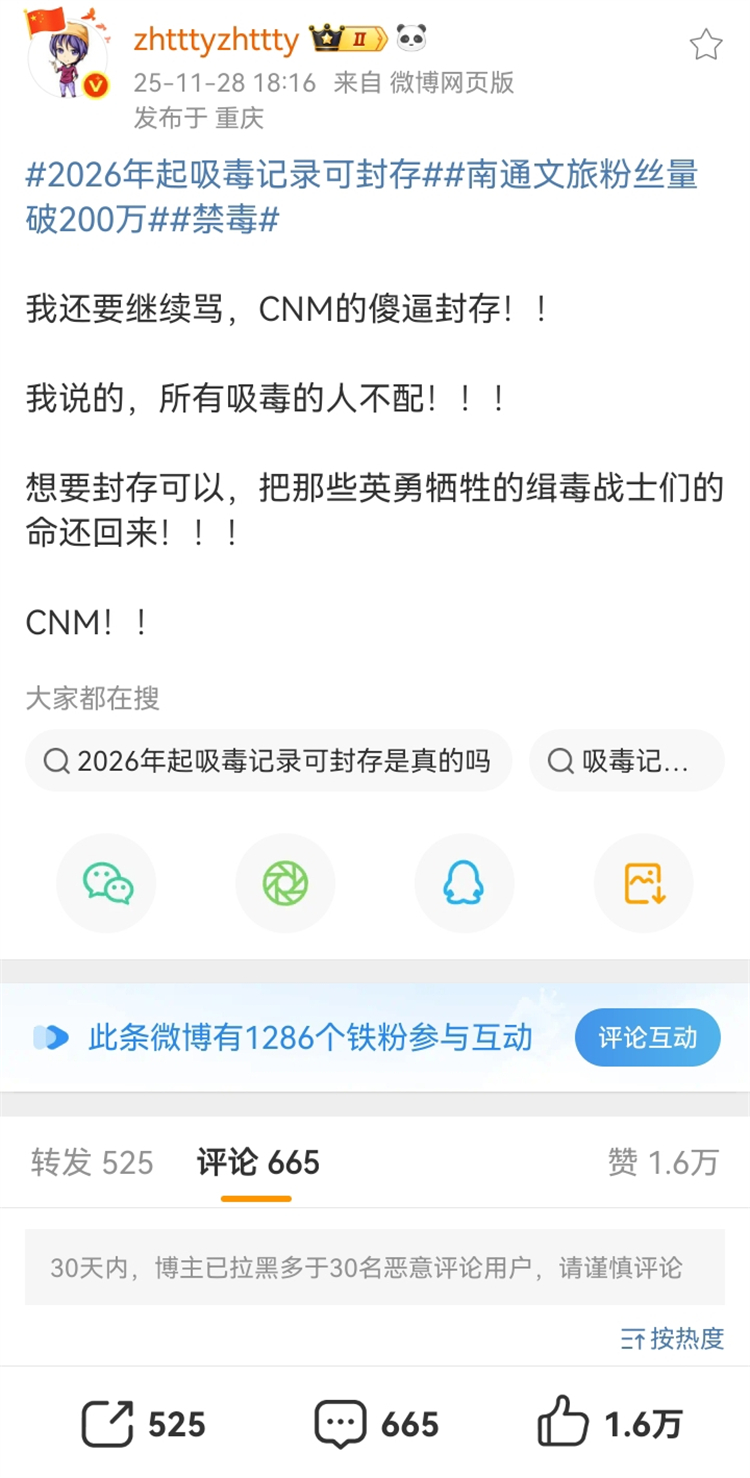The height and width of the screenshot is (1478, 750).
Task: Switch to the 赞 tab
Action: click(664, 1163)
